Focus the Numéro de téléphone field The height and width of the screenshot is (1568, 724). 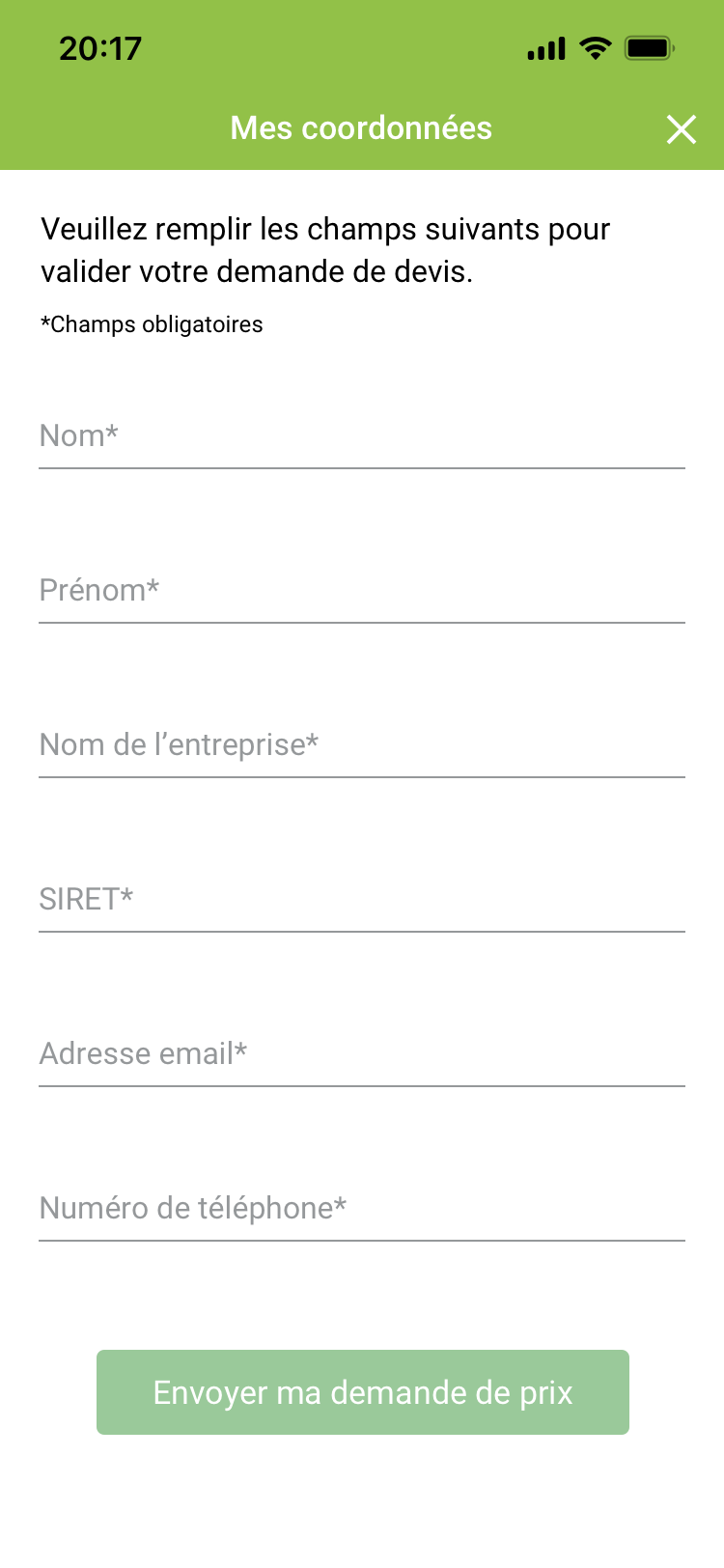pyautogui.click(x=361, y=1209)
